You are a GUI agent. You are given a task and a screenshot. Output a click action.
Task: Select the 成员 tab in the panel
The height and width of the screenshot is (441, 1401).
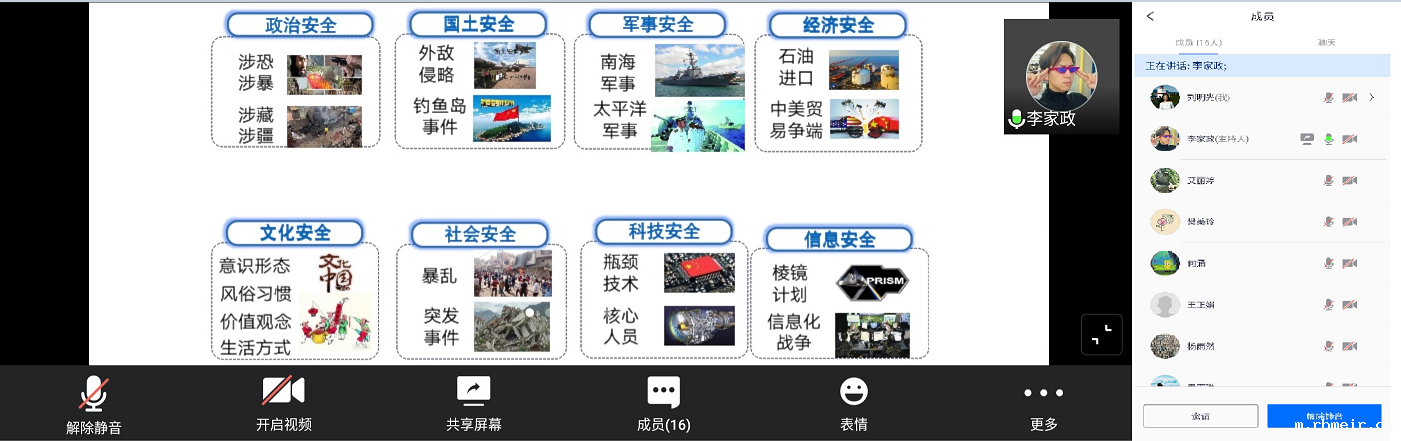tap(1198, 43)
